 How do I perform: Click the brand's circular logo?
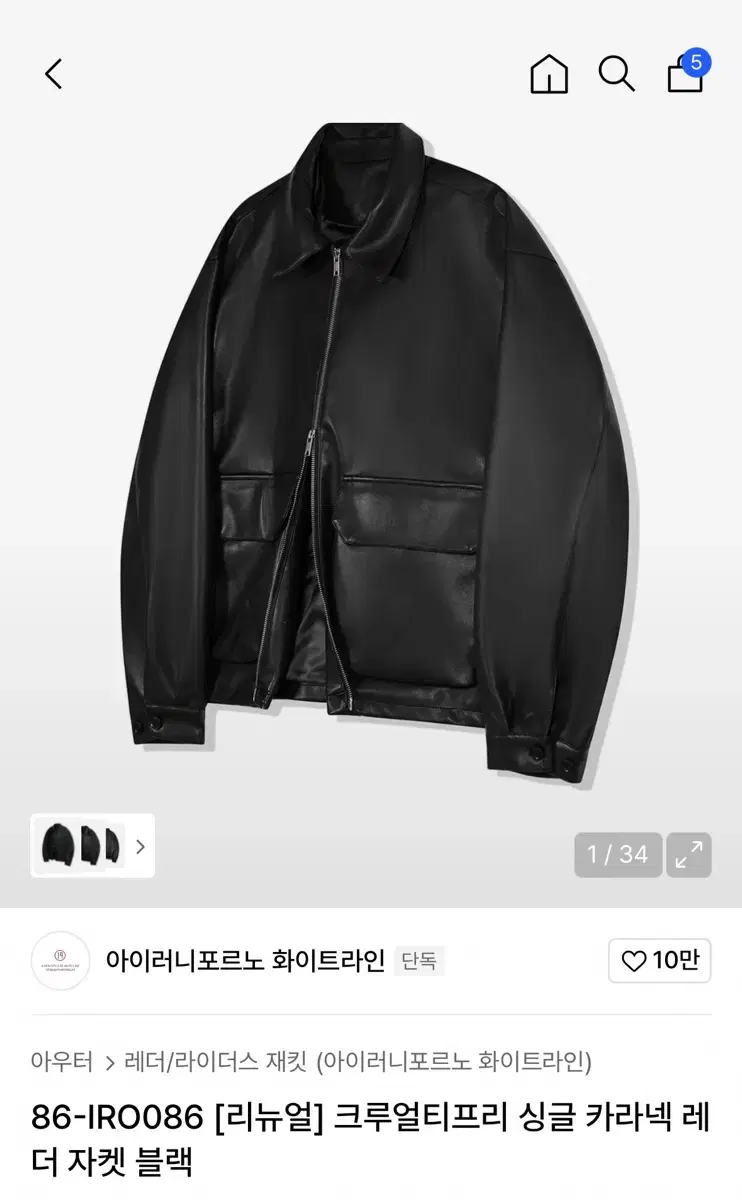coord(62,958)
